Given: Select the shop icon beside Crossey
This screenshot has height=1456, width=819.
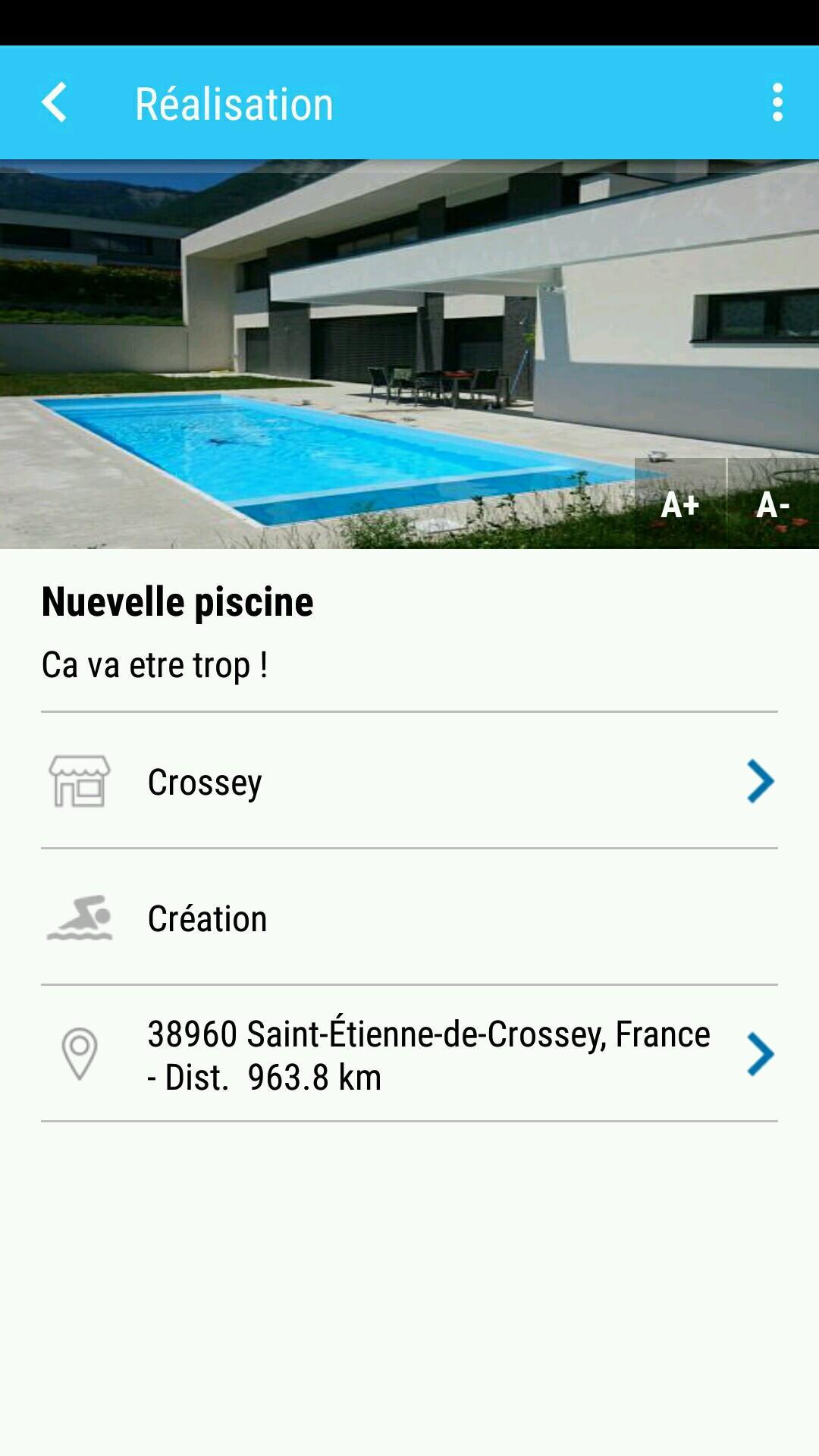Looking at the screenshot, I should pos(78,782).
